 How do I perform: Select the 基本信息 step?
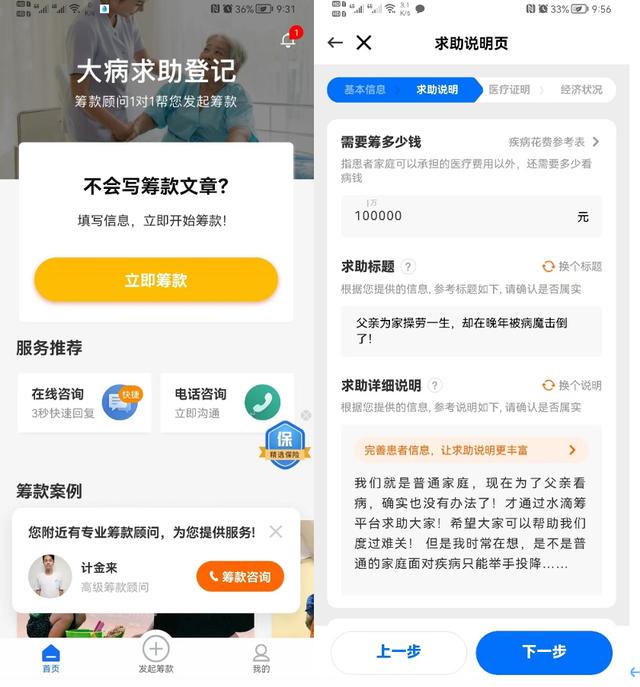(x=365, y=90)
